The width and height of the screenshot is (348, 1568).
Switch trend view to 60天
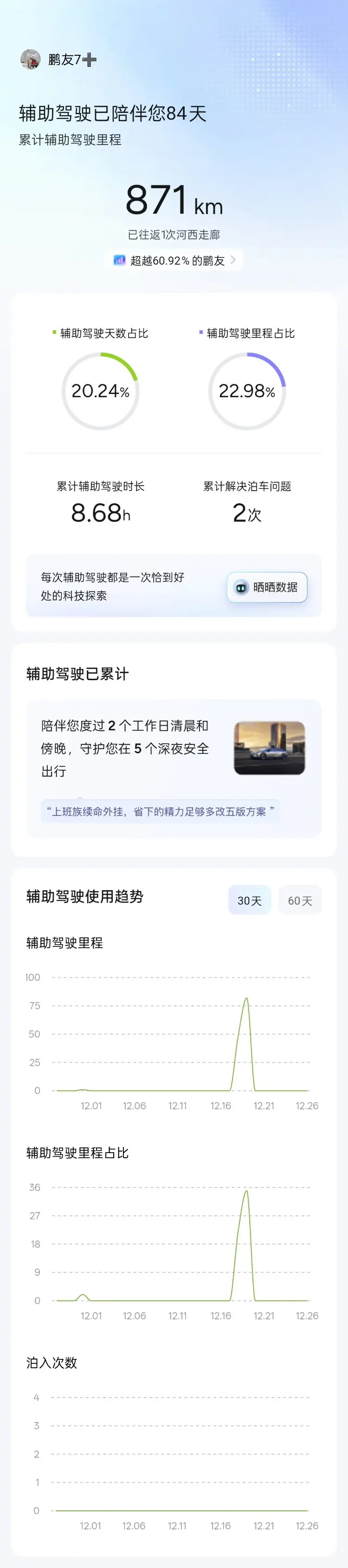point(300,900)
